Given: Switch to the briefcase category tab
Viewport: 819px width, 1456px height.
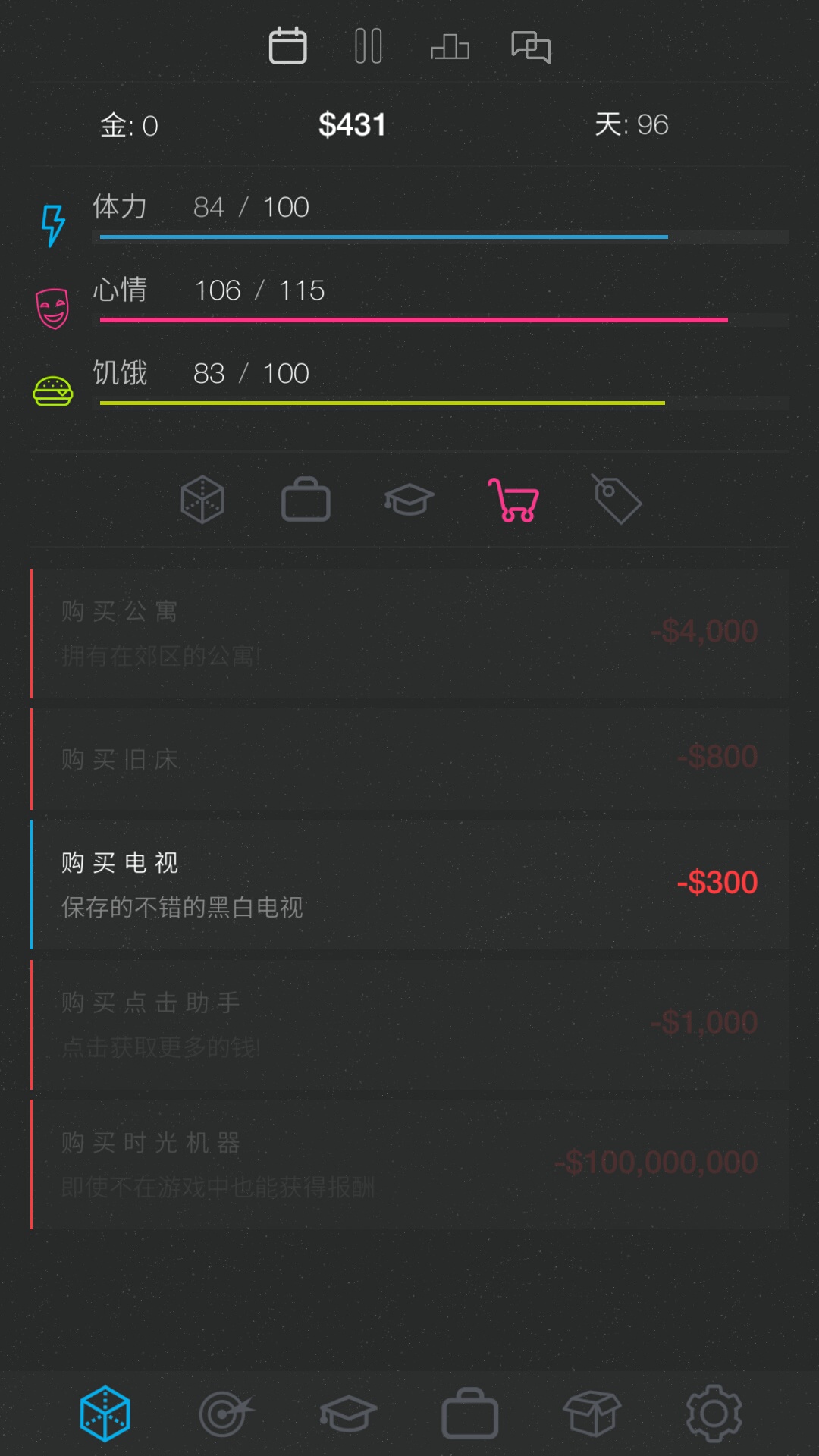Looking at the screenshot, I should point(306,500).
